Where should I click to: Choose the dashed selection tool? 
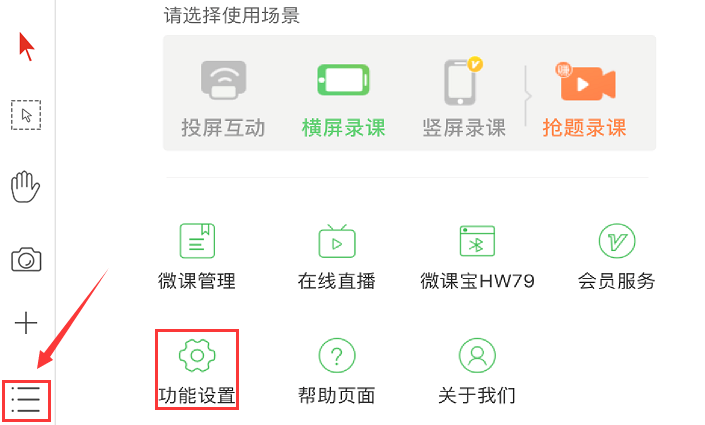pos(26,115)
